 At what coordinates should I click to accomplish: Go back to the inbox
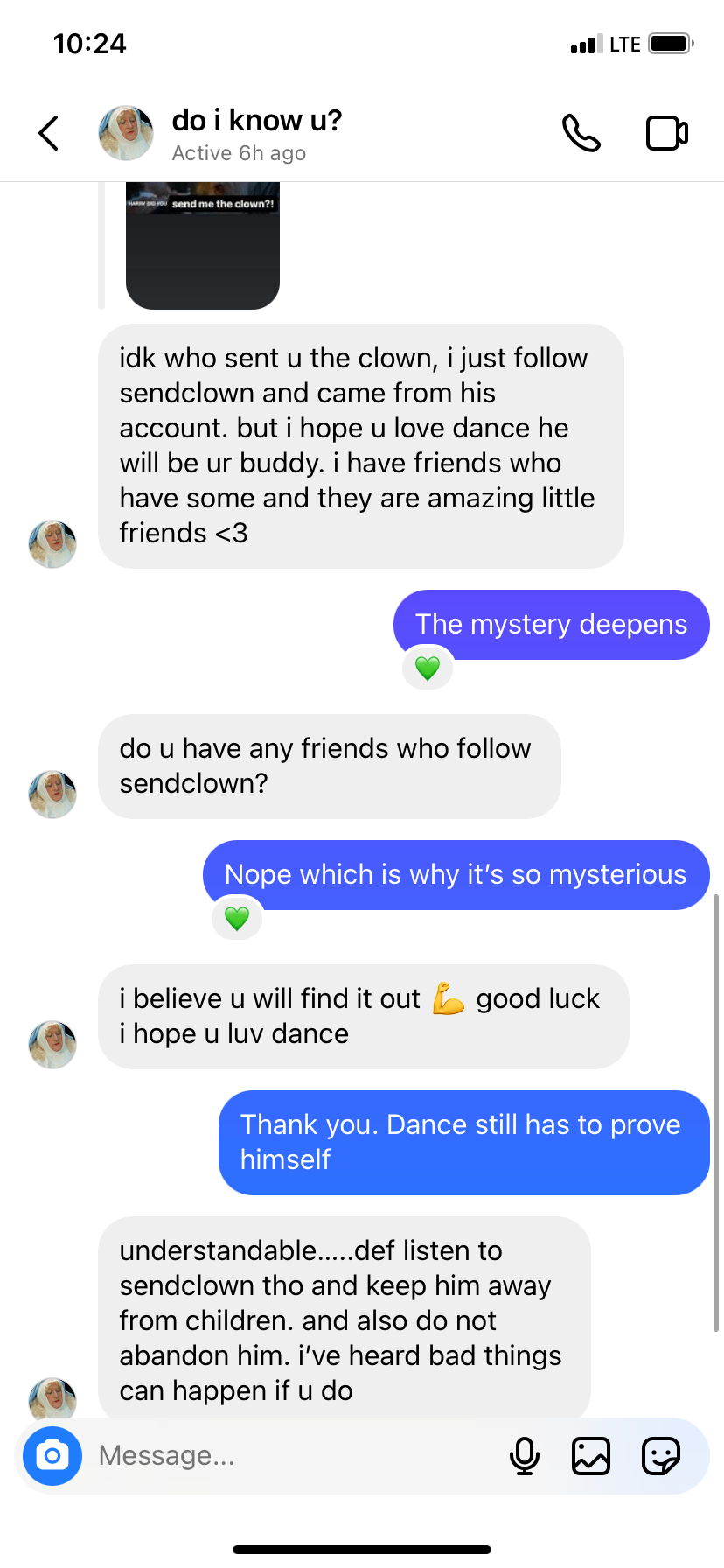49,133
